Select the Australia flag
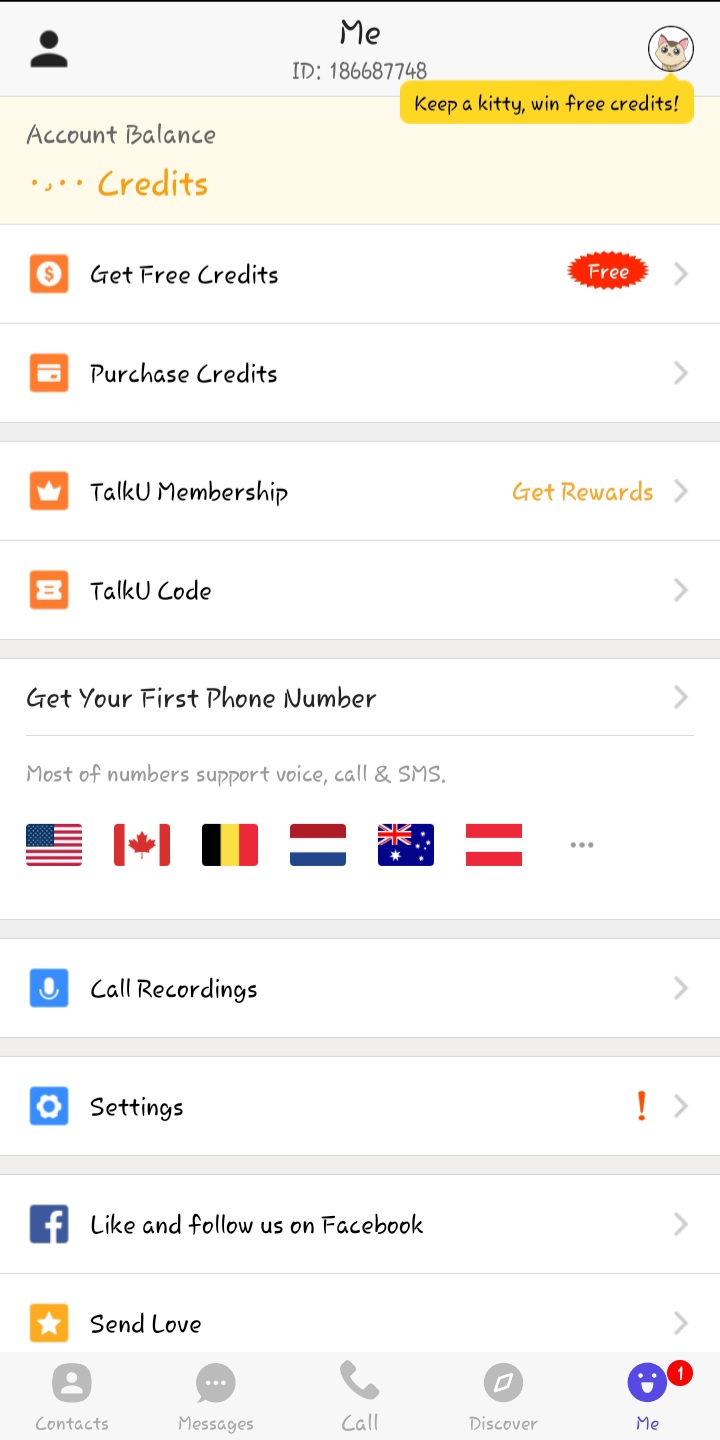This screenshot has height=1440, width=720. pyautogui.click(x=406, y=845)
